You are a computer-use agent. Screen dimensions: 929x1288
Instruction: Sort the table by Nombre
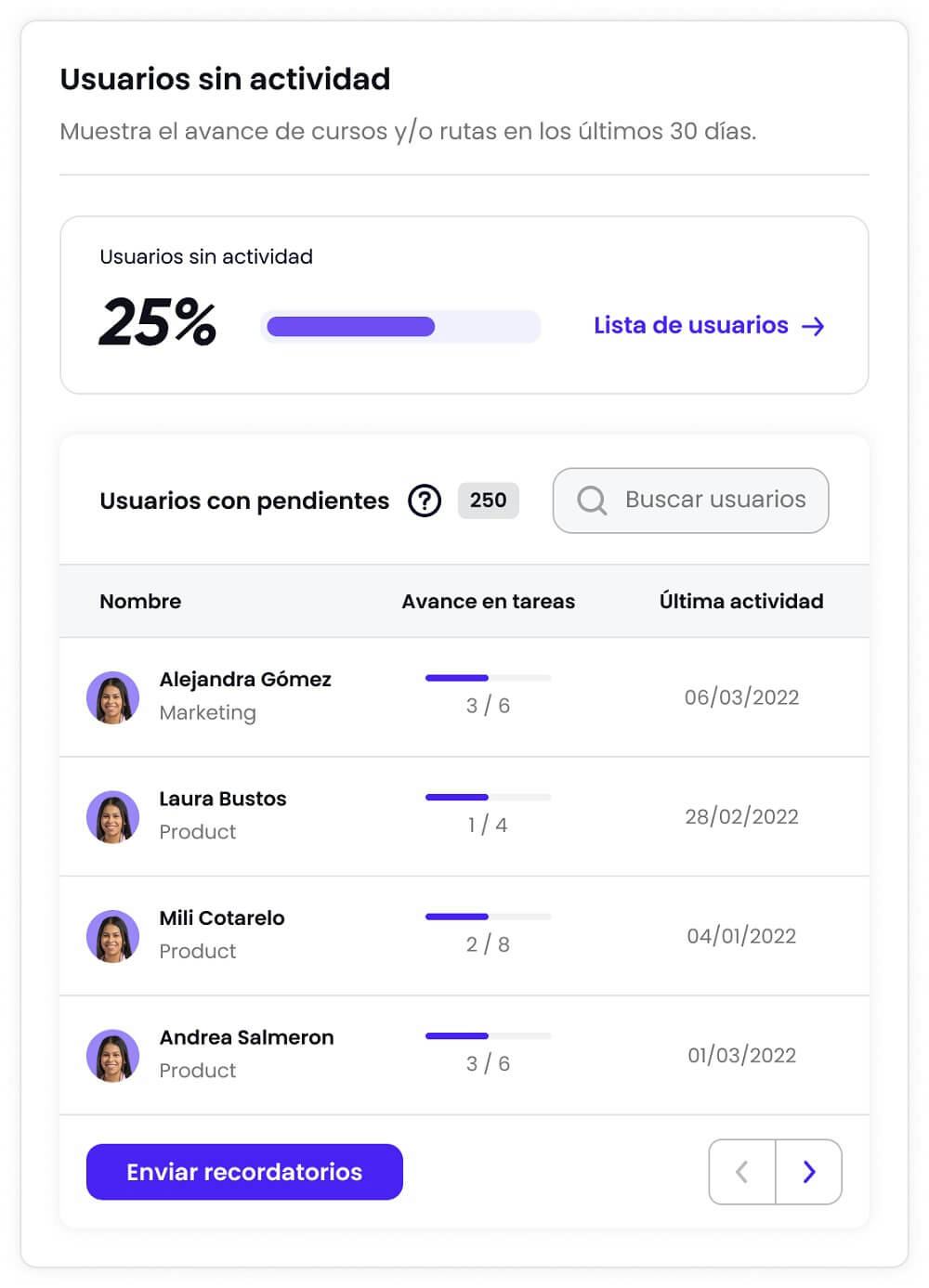(x=140, y=601)
